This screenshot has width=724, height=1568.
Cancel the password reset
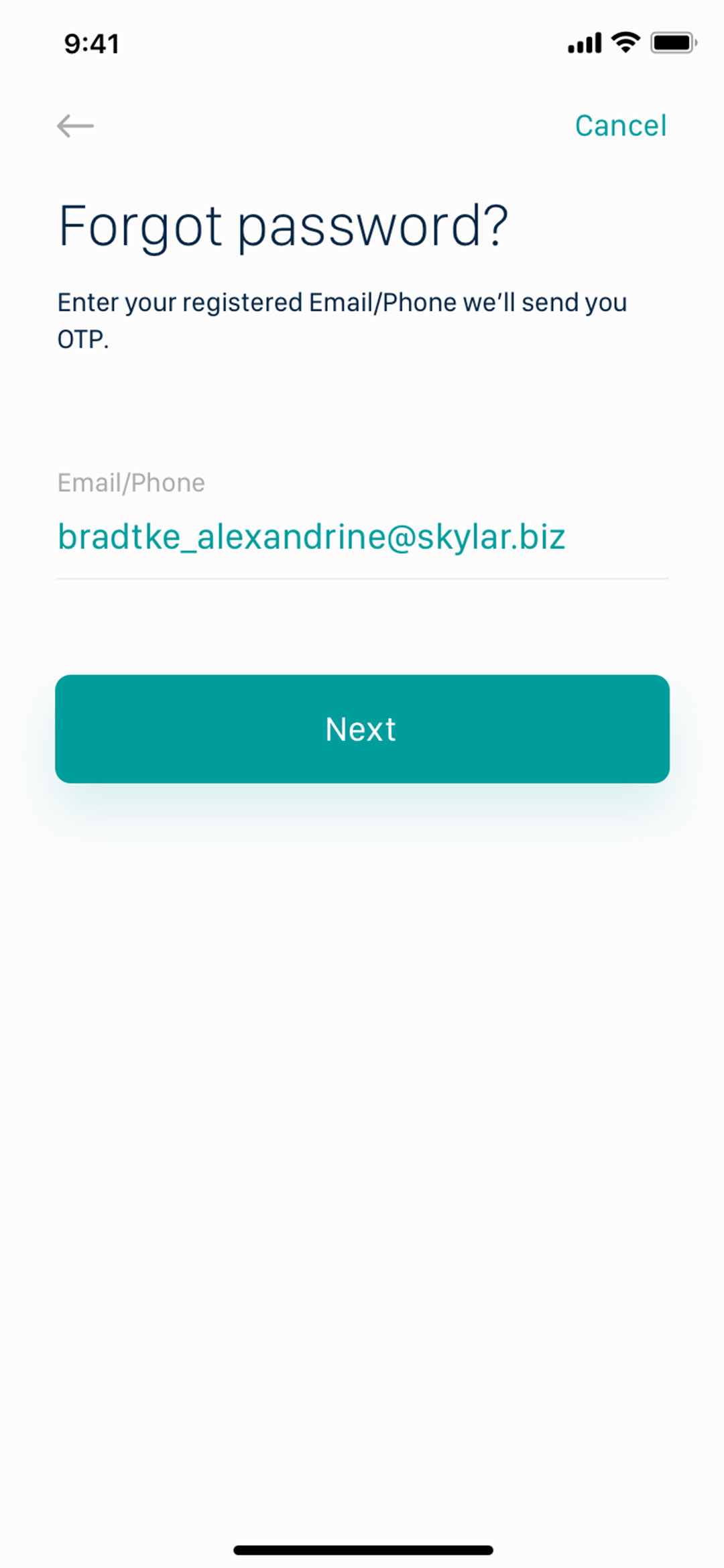[x=620, y=126]
